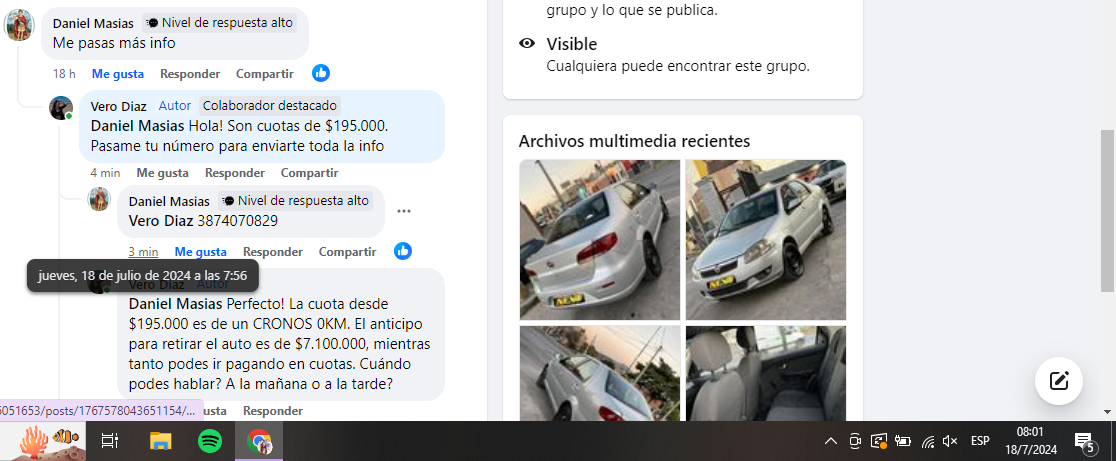Open File Explorer from the taskbar
Image resolution: width=1116 pixels, height=461 pixels.
160,441
